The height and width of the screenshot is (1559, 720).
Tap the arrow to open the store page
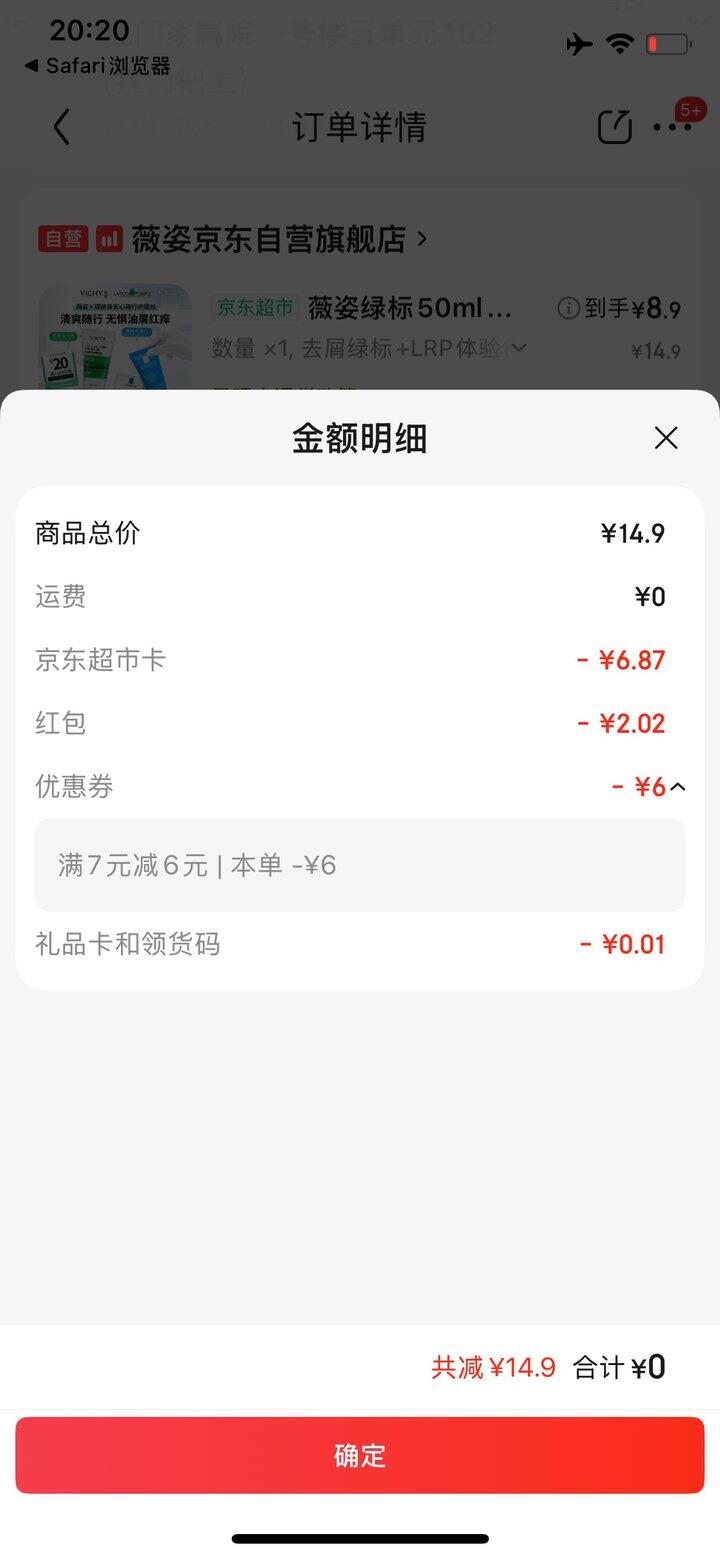coord(423,239)
